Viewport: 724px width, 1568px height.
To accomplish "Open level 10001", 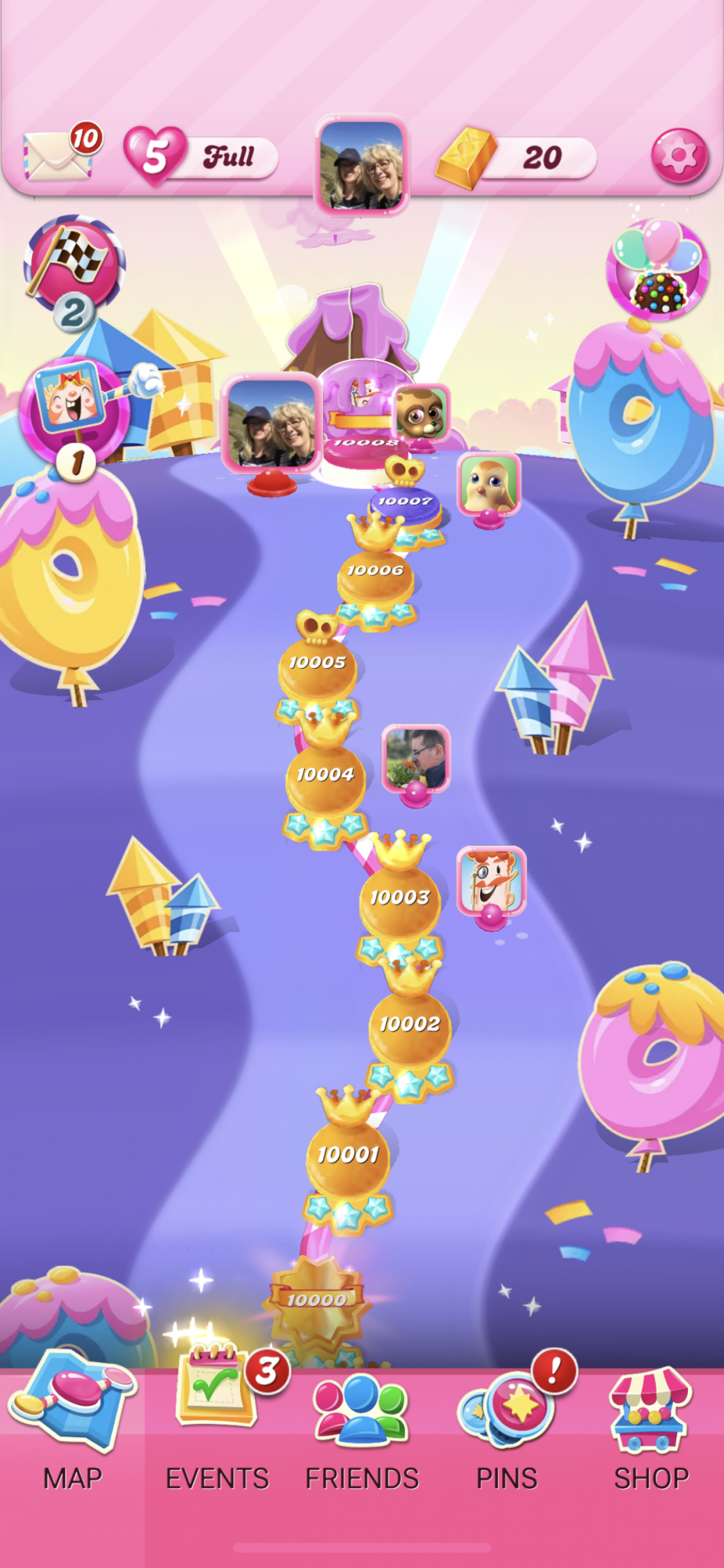I will 347,1160.
